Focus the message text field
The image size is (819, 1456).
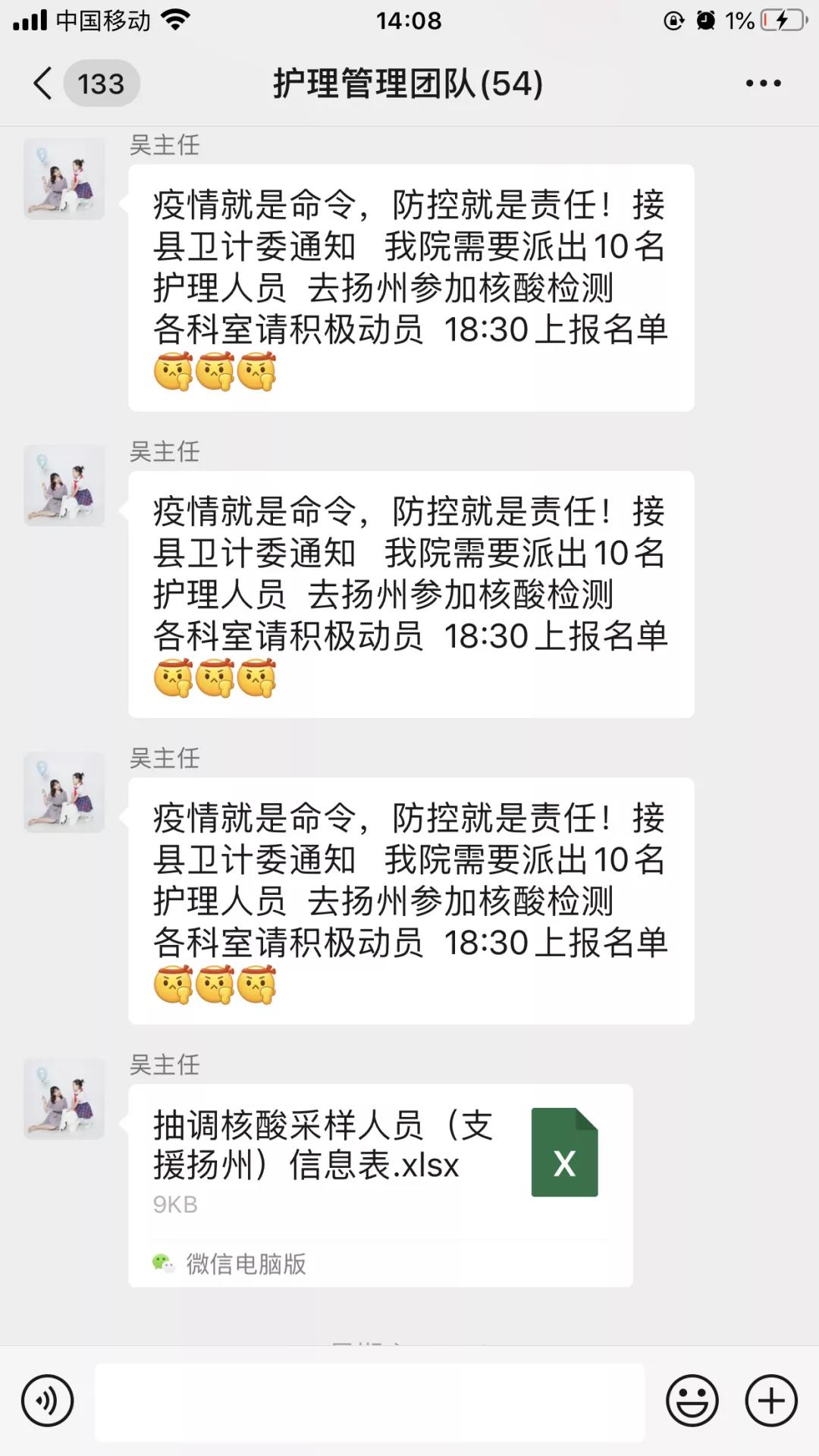(369, 1401)
